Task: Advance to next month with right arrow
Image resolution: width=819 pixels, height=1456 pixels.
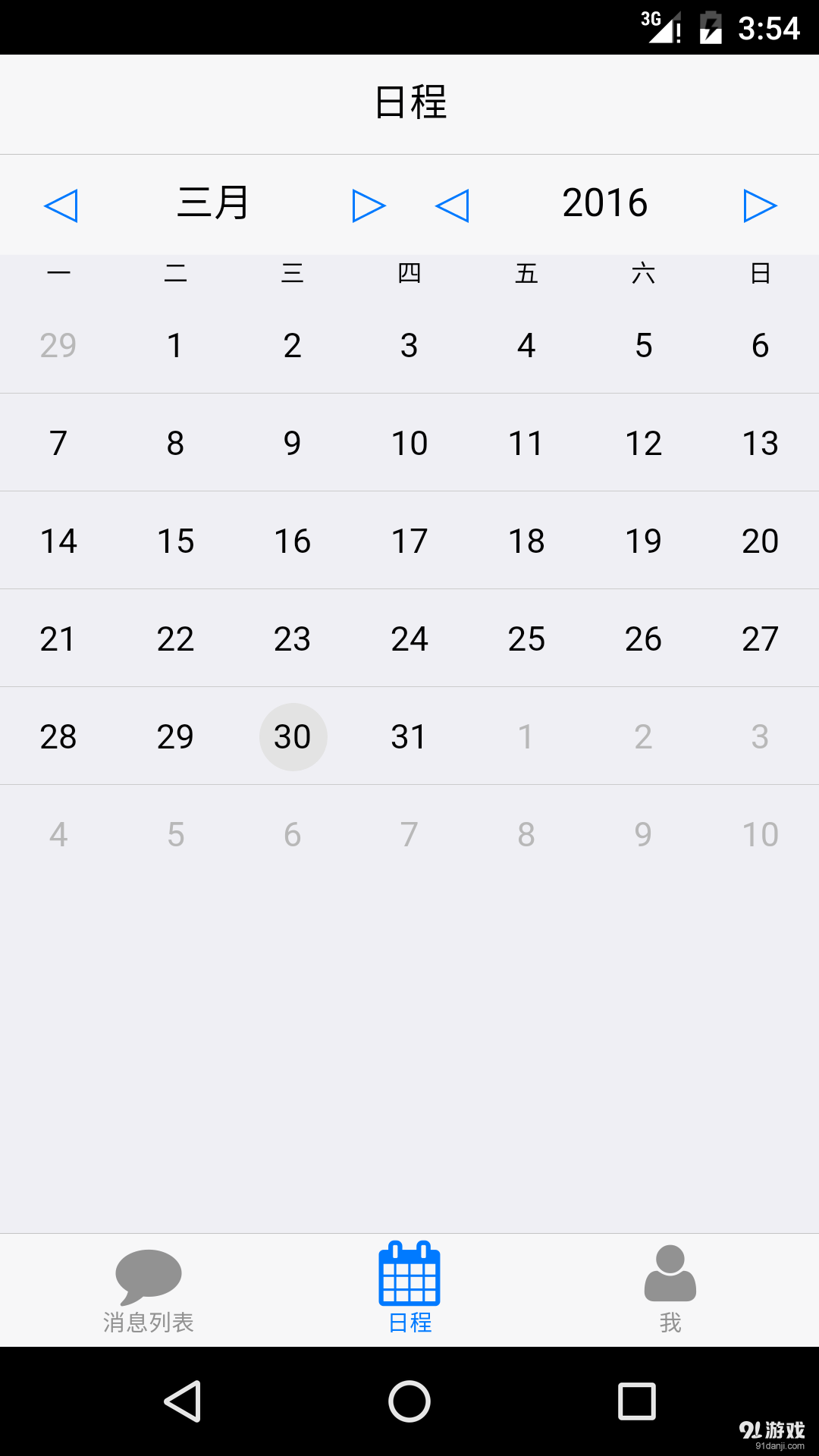Action: point(369,204)
